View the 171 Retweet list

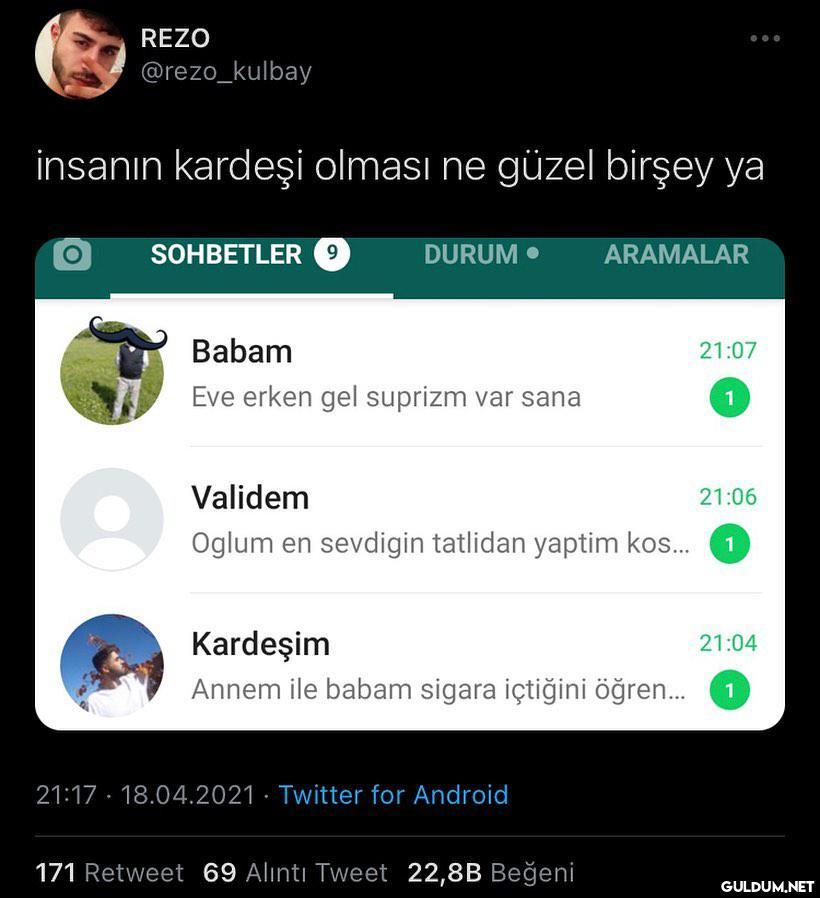[110, 872]
